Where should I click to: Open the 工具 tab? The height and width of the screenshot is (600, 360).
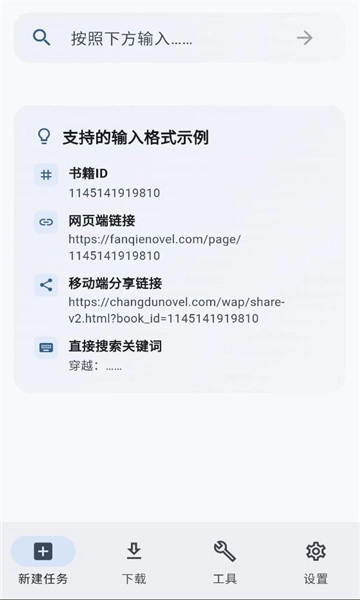click(225, 561)
